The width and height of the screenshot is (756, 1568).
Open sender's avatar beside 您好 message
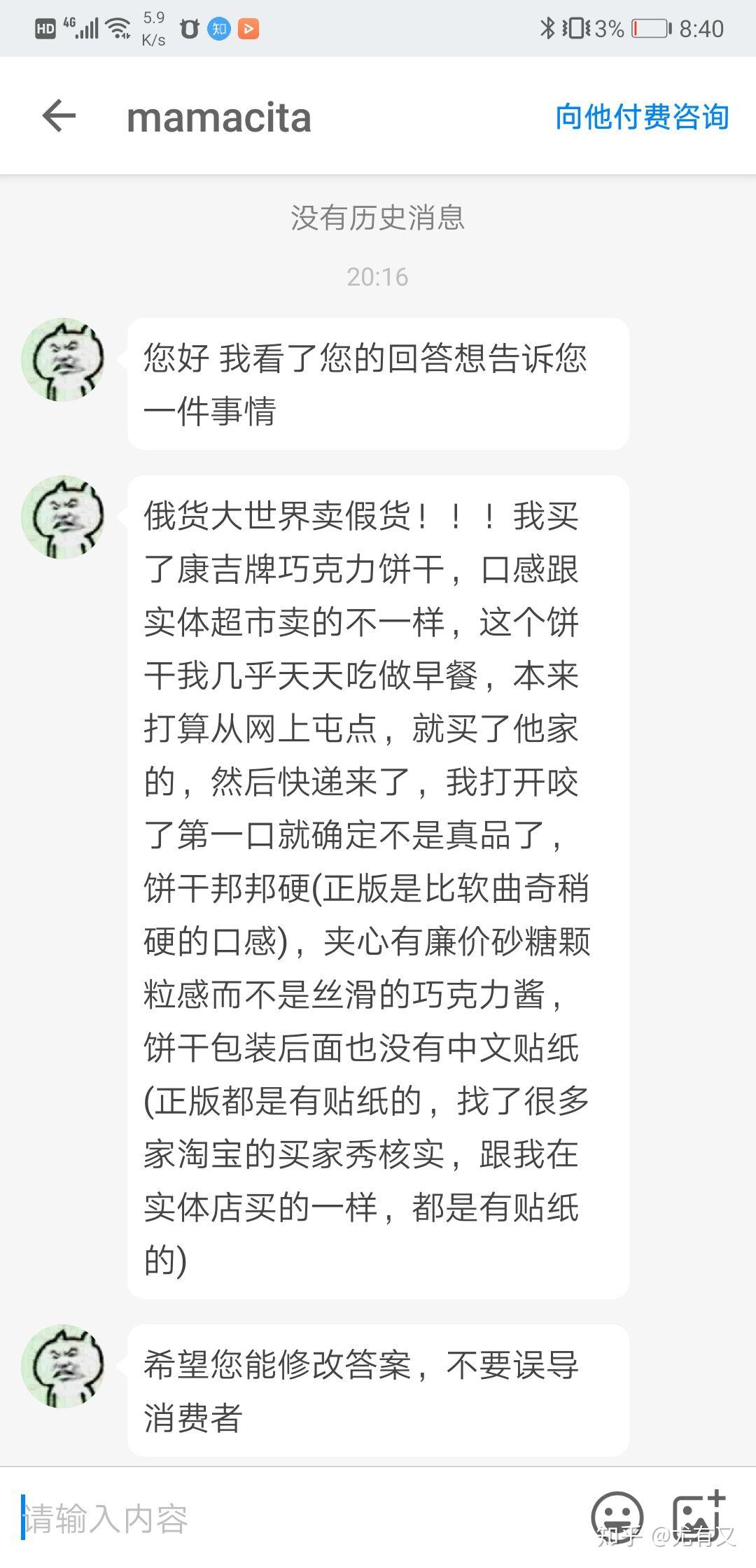pyautogui.click(x=64, y=360)
